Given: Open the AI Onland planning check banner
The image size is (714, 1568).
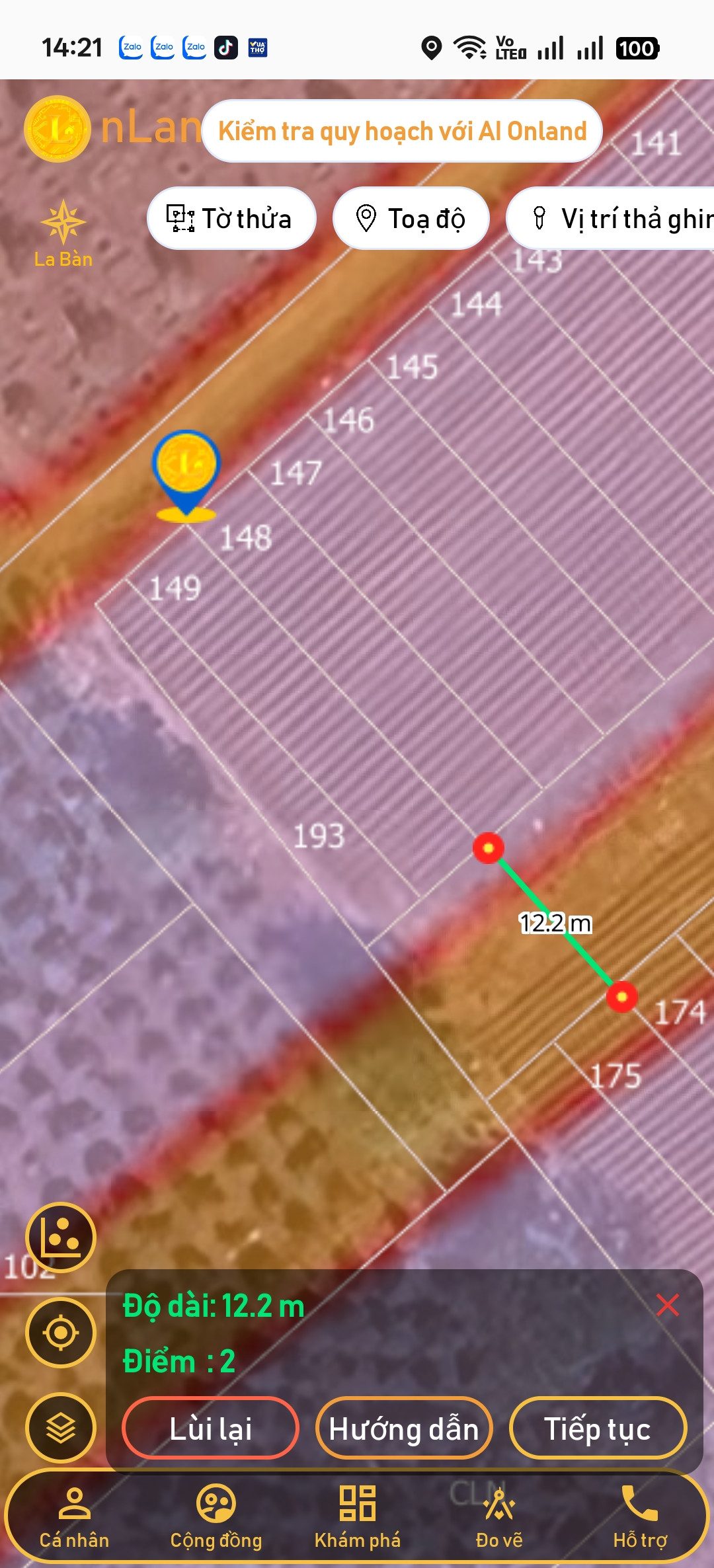Looking at the screenshot, I should click(402, 131).
